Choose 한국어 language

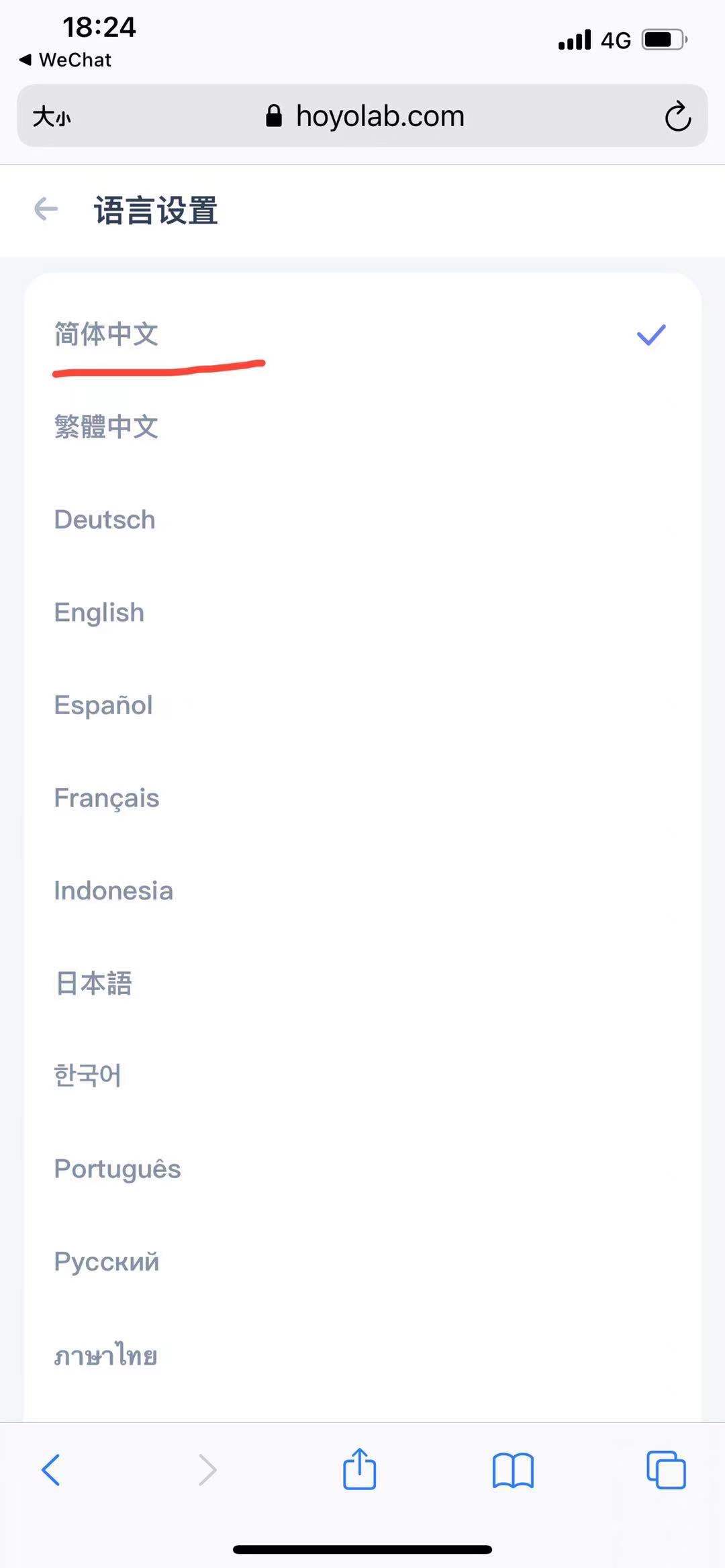(87, 1076)
